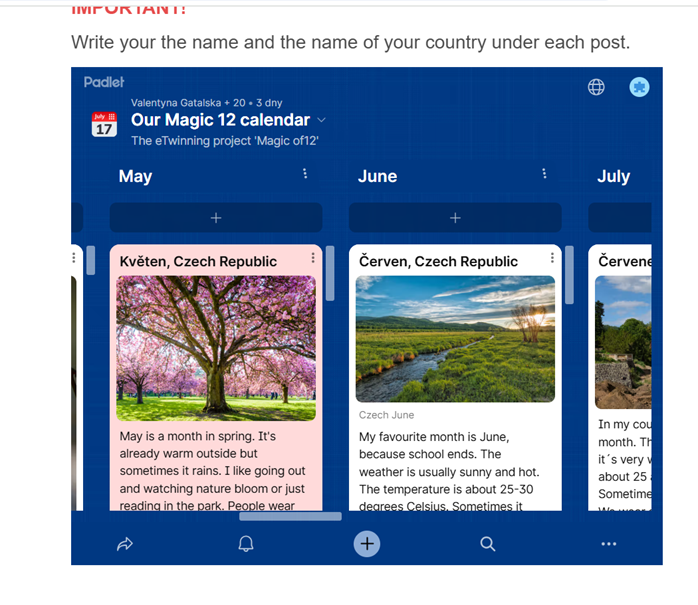
Task: Open the globe language icon
Action: pos(596,87)
